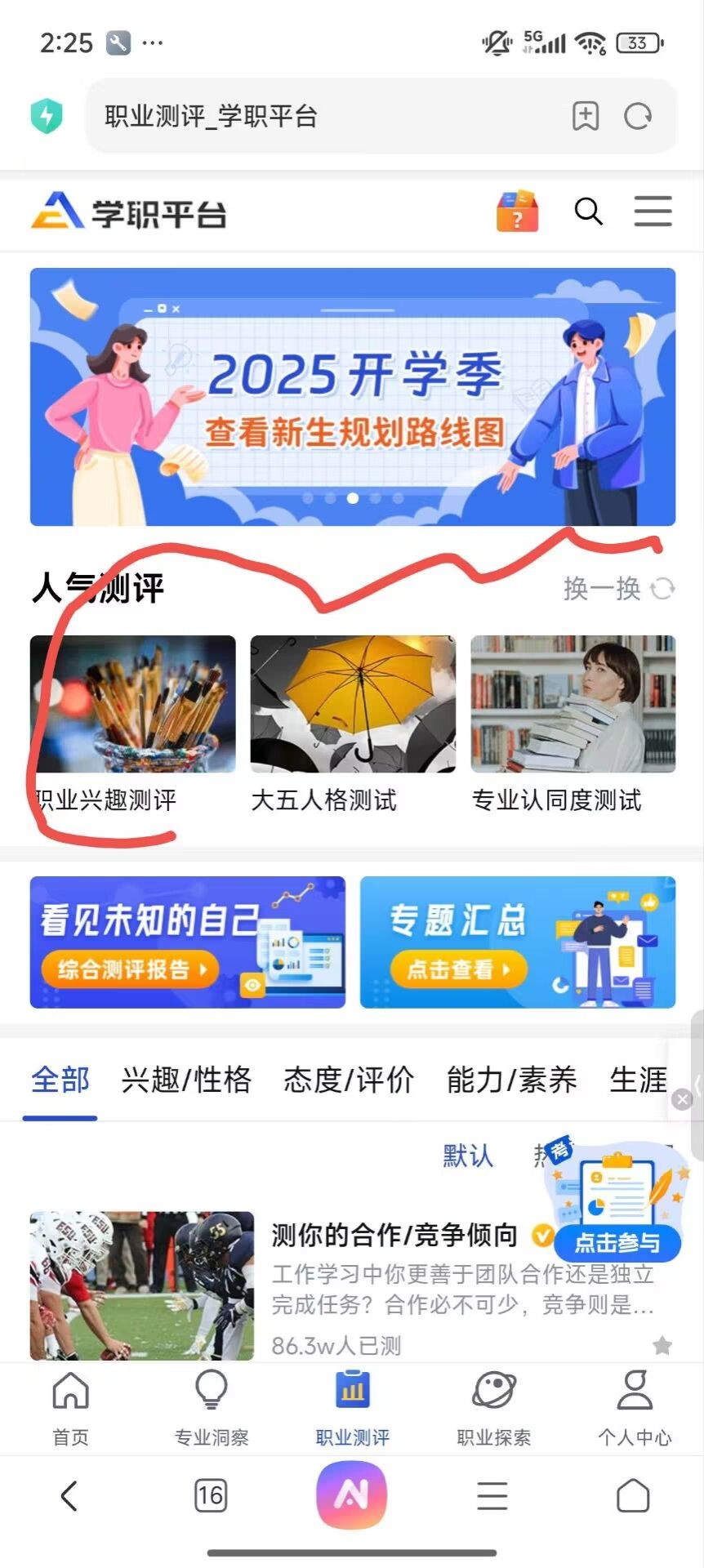The width and height of the screenshot is (704, 1568).
Task: Switch to 能力/素养 tab
Action: click(x=511, y=1080)
